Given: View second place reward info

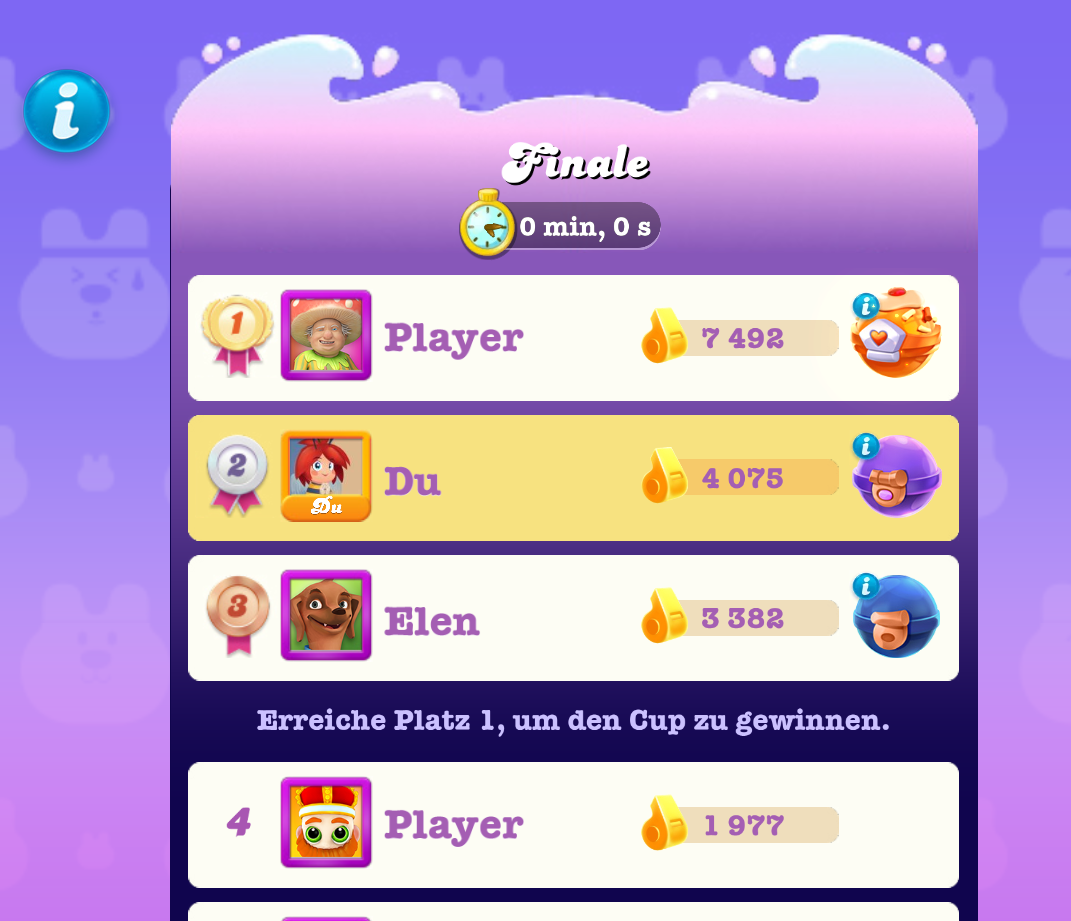Looking at the screenshot, I should [866, 446].
